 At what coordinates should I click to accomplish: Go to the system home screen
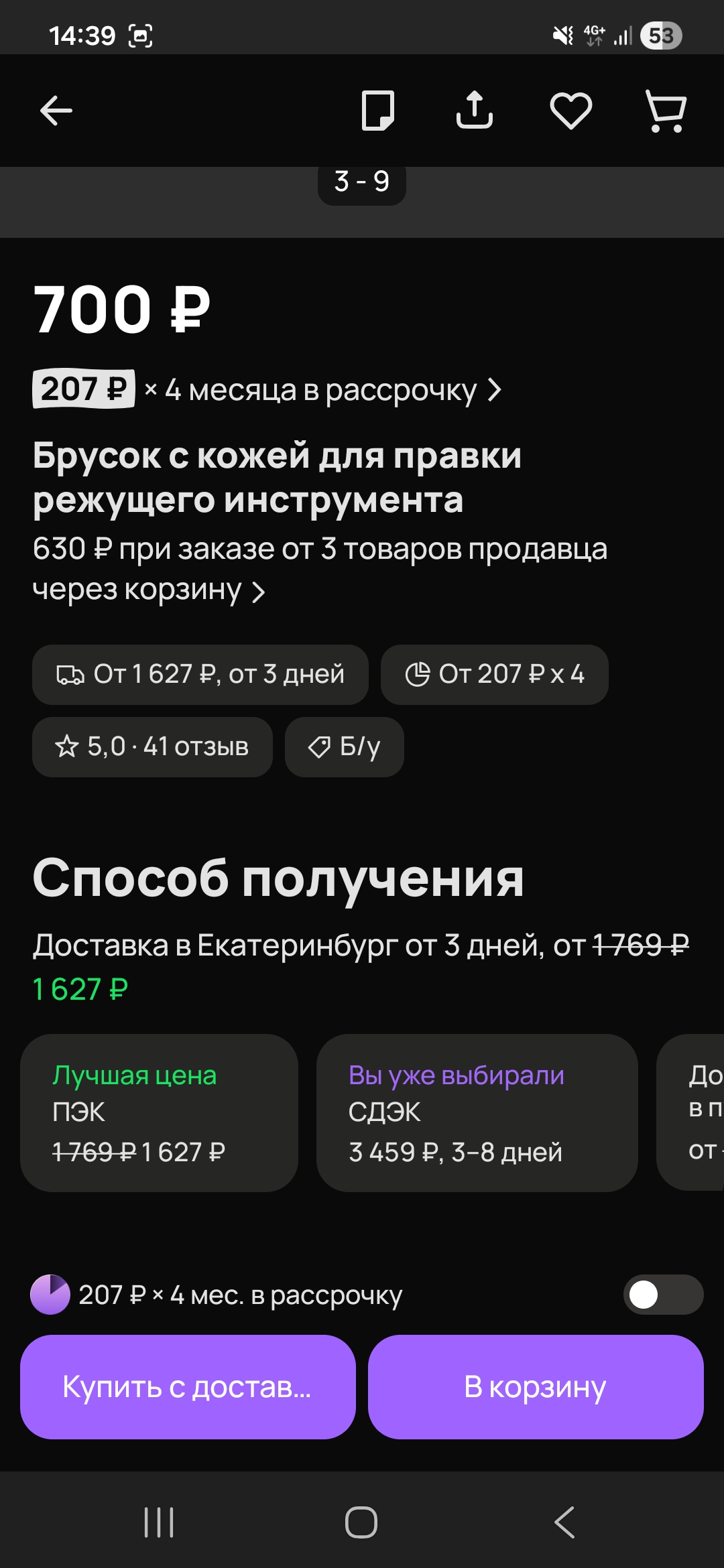point(361,1522)
